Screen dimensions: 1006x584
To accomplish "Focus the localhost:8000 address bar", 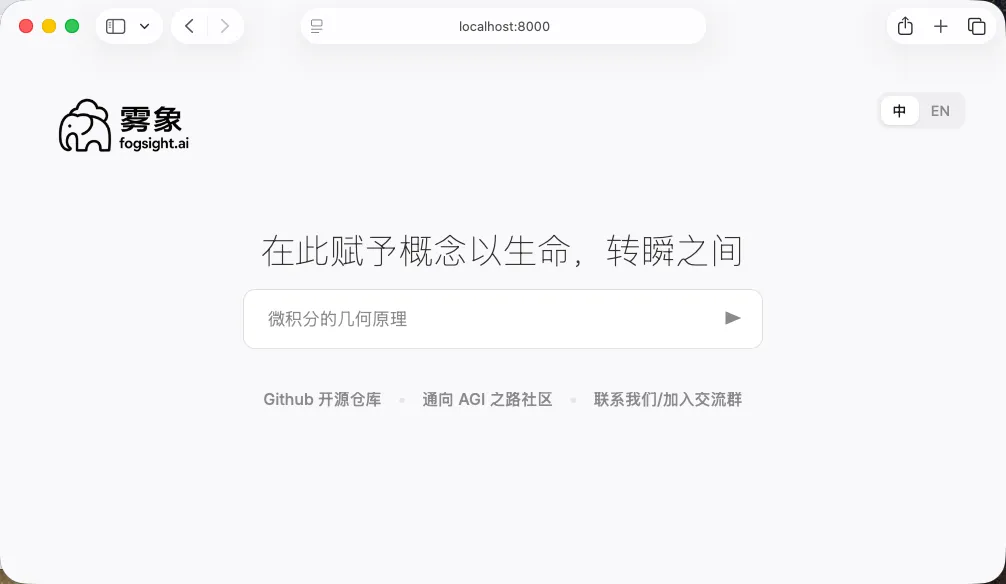I will [x=504, y=26].
